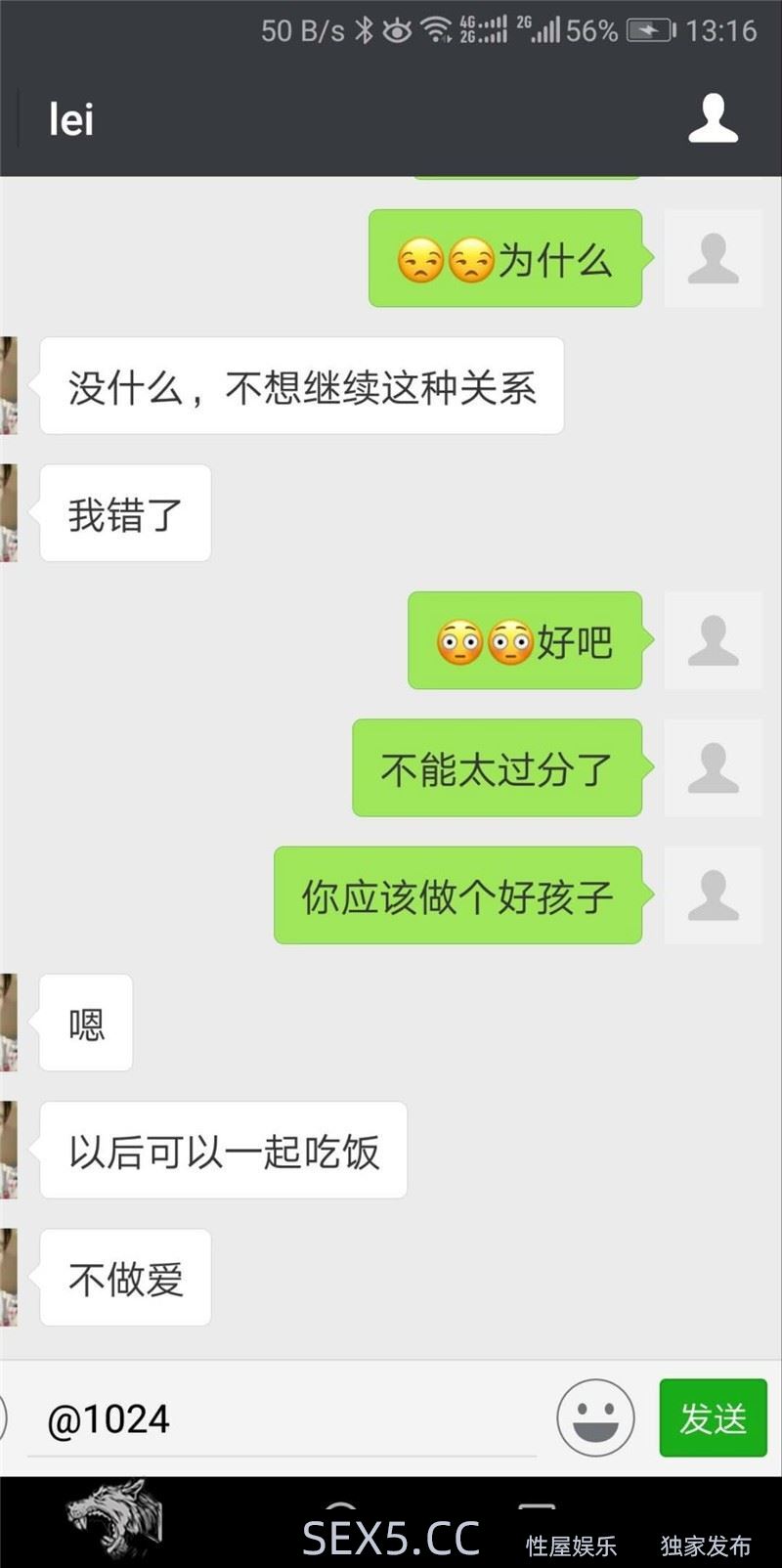The width and height of the screenshot is (782, 1568).
Task: Open lei's avatar next to 我错了
Action: tap(9, 513)
